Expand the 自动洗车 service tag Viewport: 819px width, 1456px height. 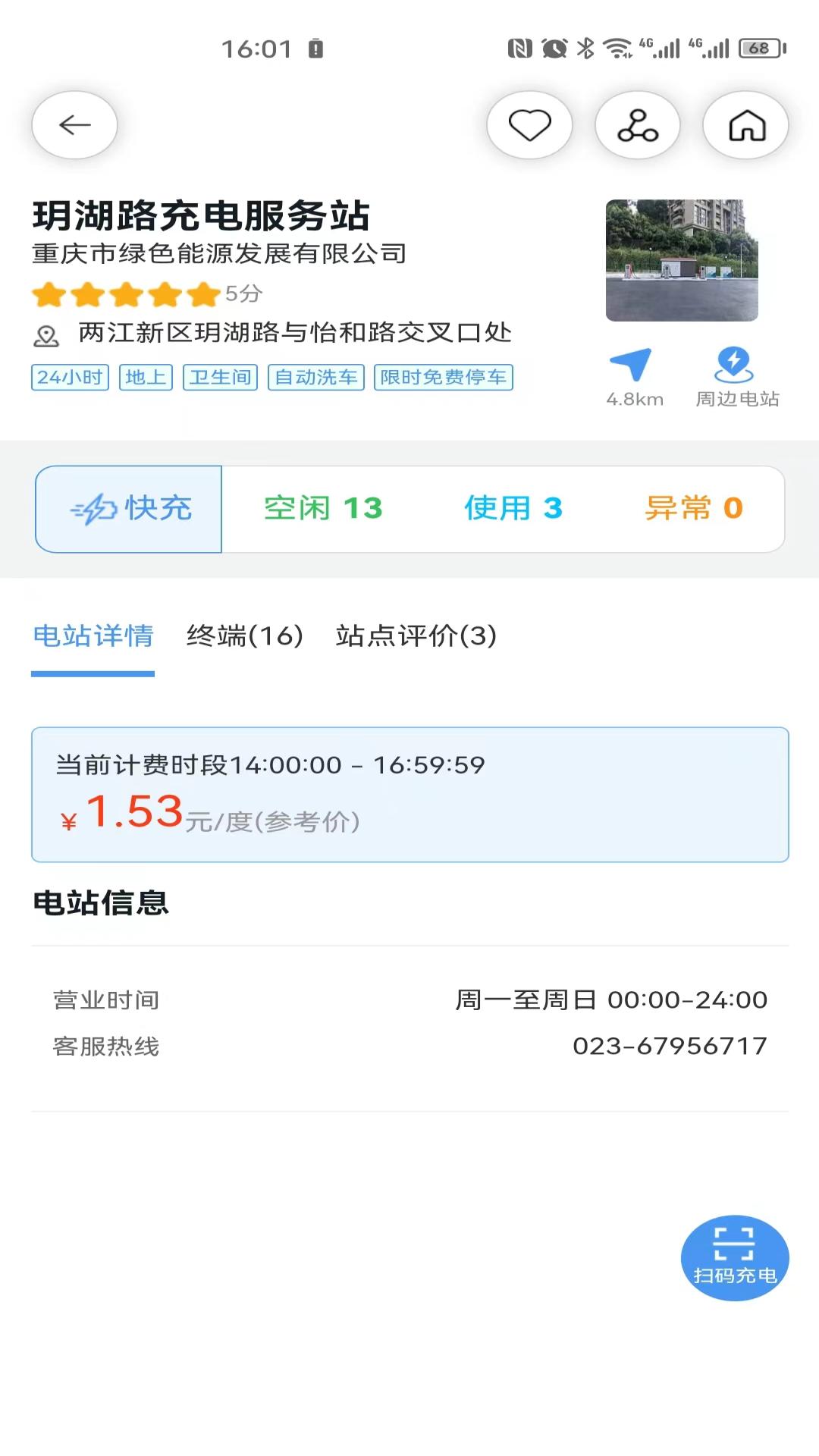coord(316,377)
